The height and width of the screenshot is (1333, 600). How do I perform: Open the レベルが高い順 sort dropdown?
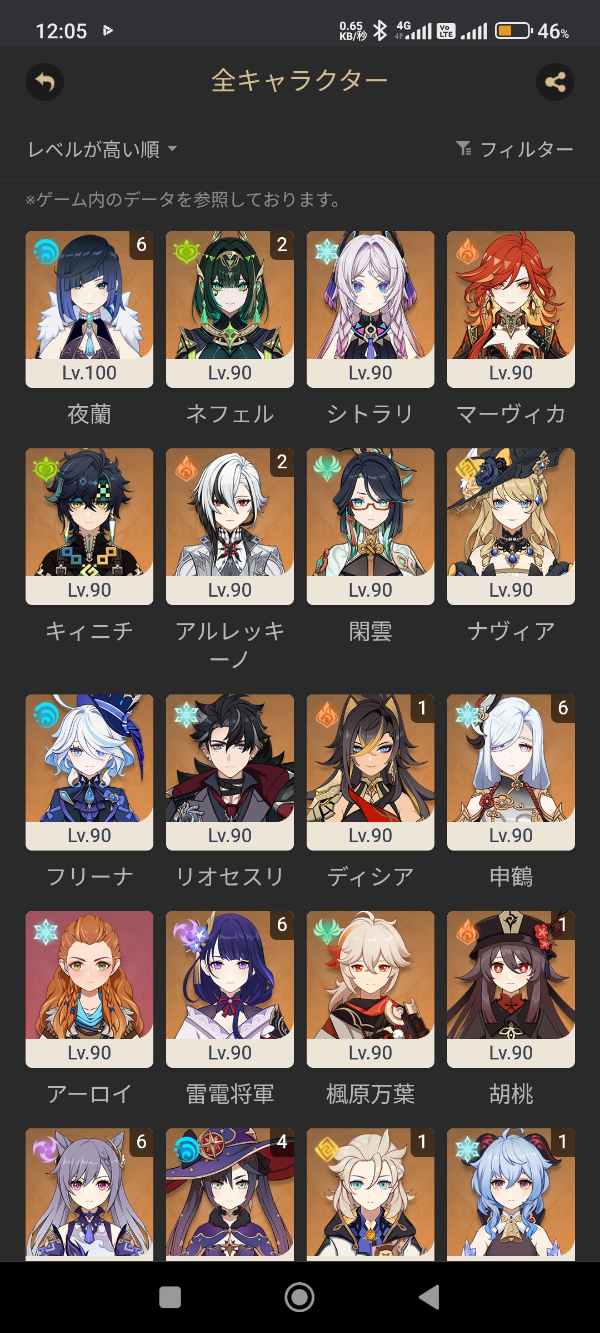(102, 150)
